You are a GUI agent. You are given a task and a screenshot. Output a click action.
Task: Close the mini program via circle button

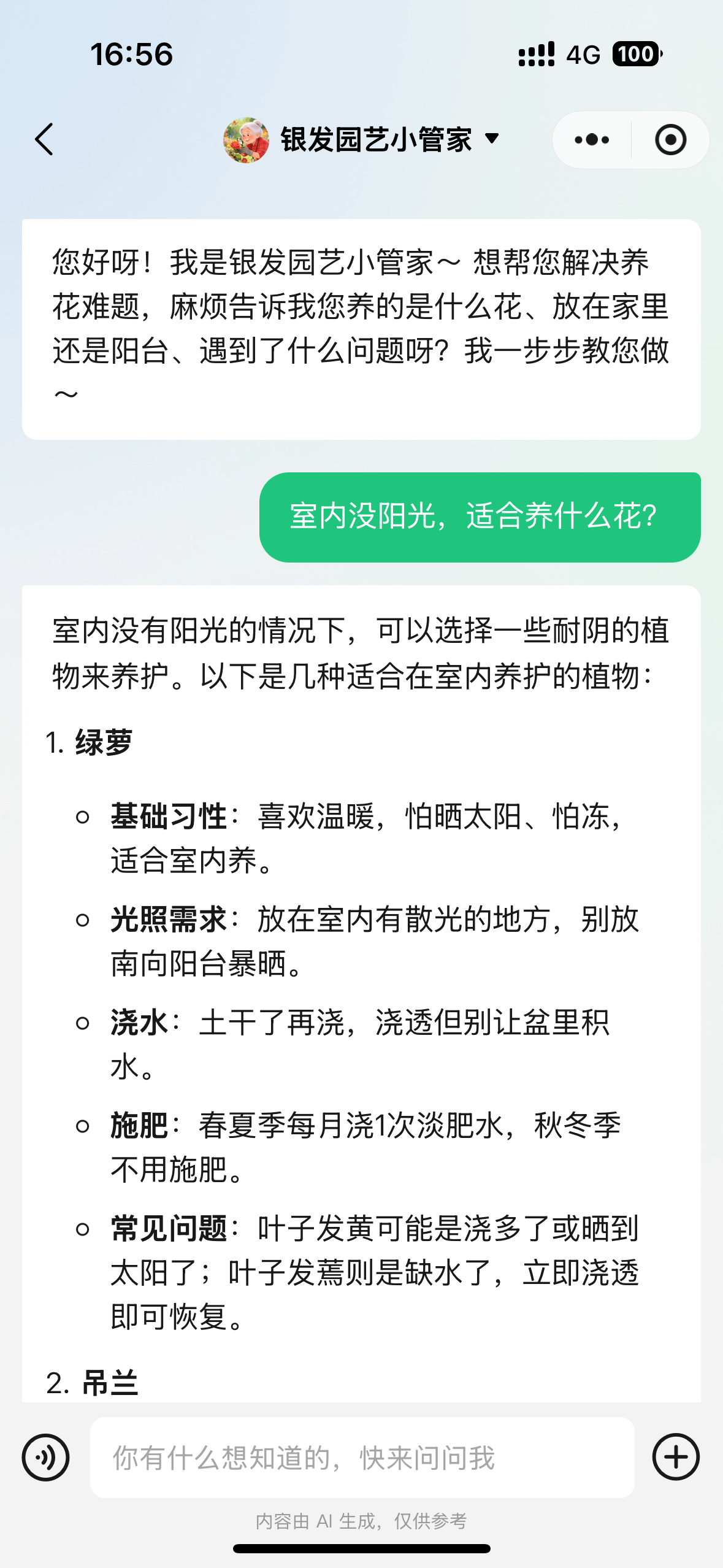[x=670, y=140]
